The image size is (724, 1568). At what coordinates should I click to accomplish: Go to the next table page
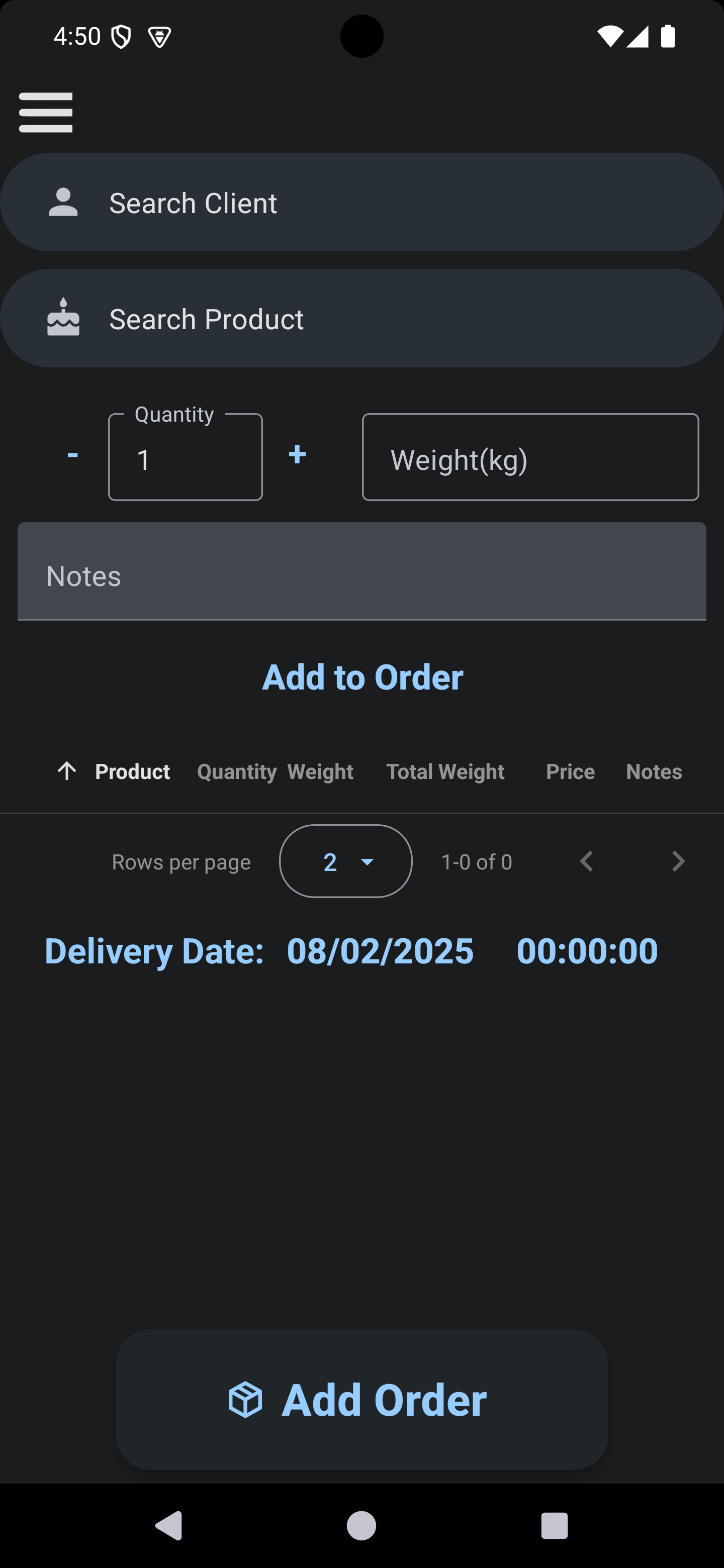(678, 861)
